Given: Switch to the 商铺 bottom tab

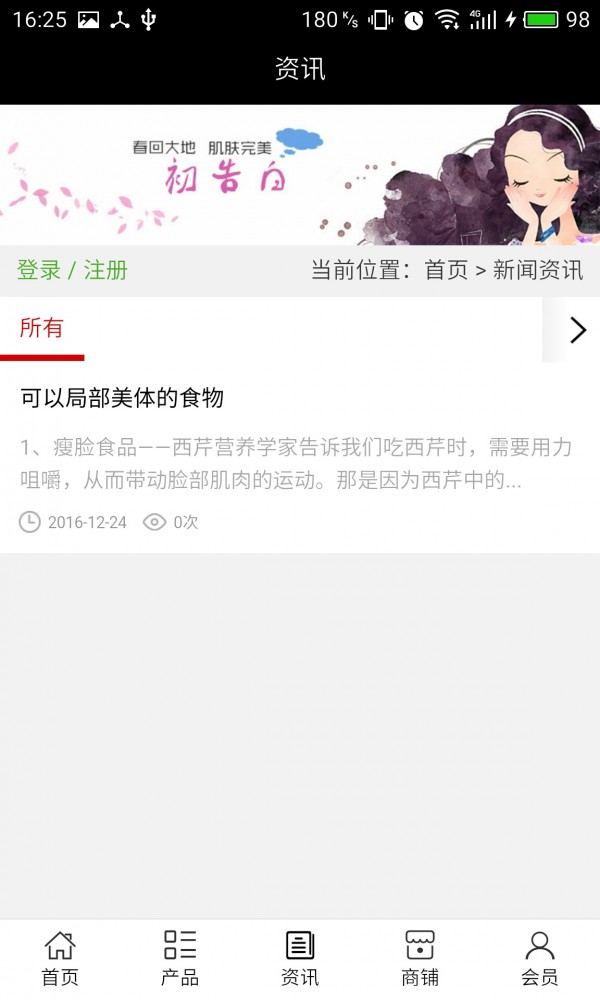Looking at the screenshot, I should pyautogui.click(x=420, y=959).
